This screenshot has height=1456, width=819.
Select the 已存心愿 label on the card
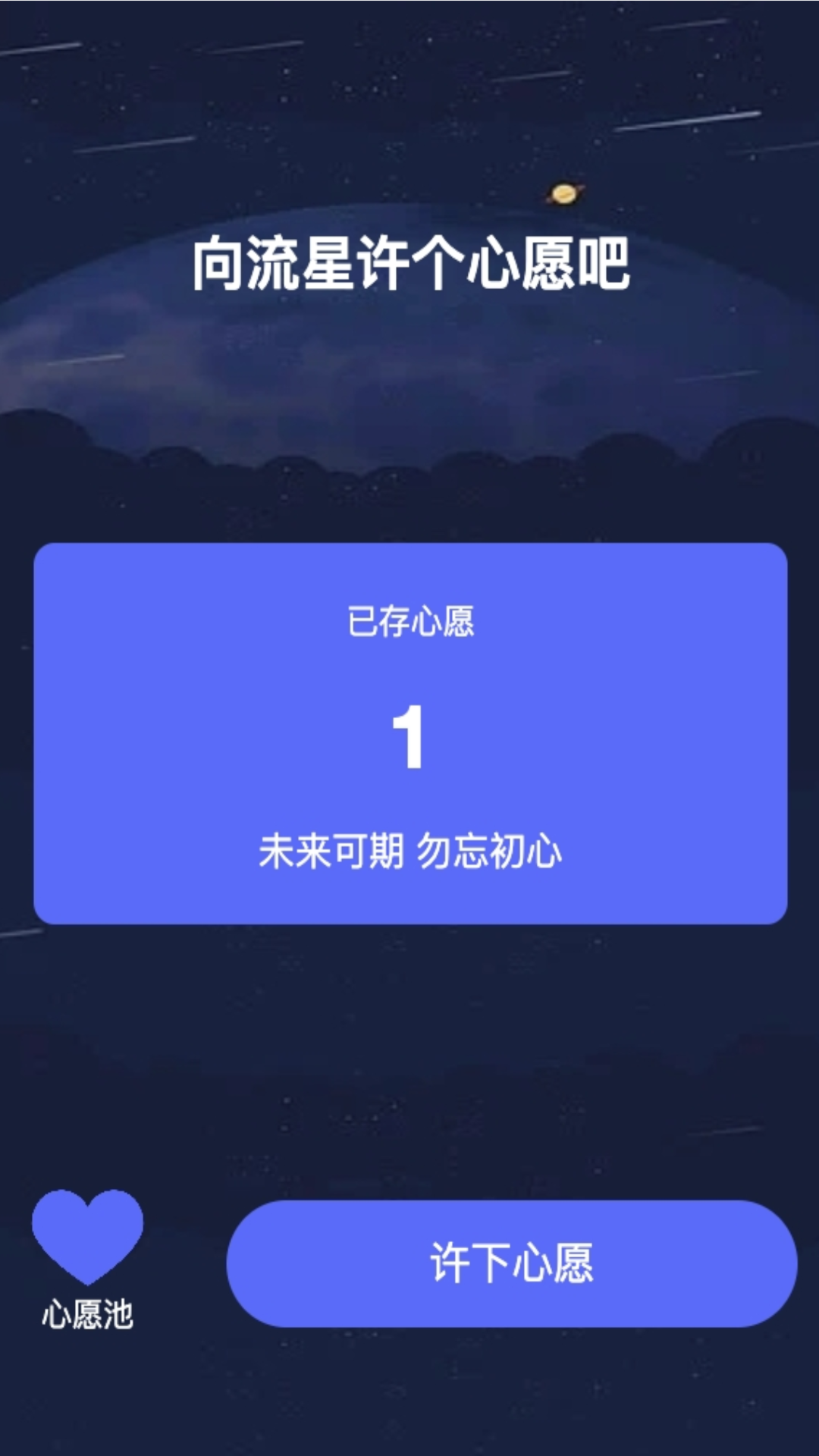409,622
